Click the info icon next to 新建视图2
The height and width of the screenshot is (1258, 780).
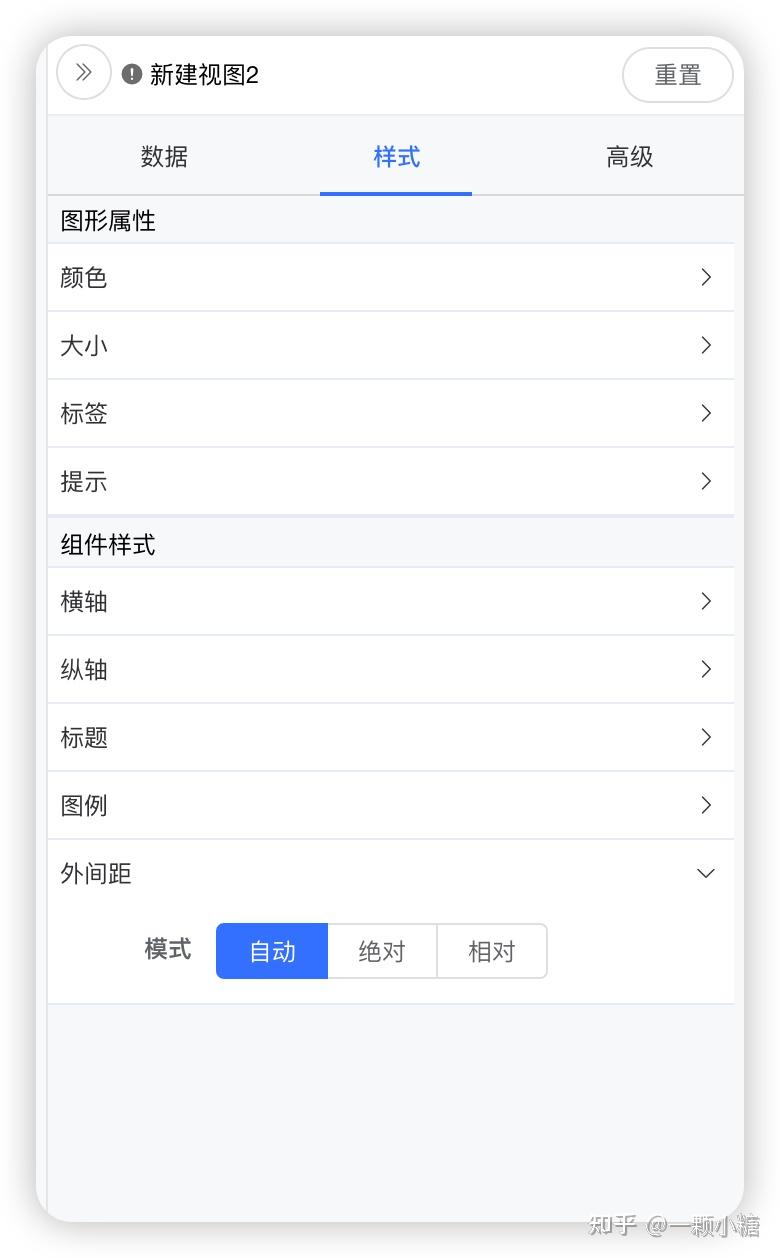point(131,74)
